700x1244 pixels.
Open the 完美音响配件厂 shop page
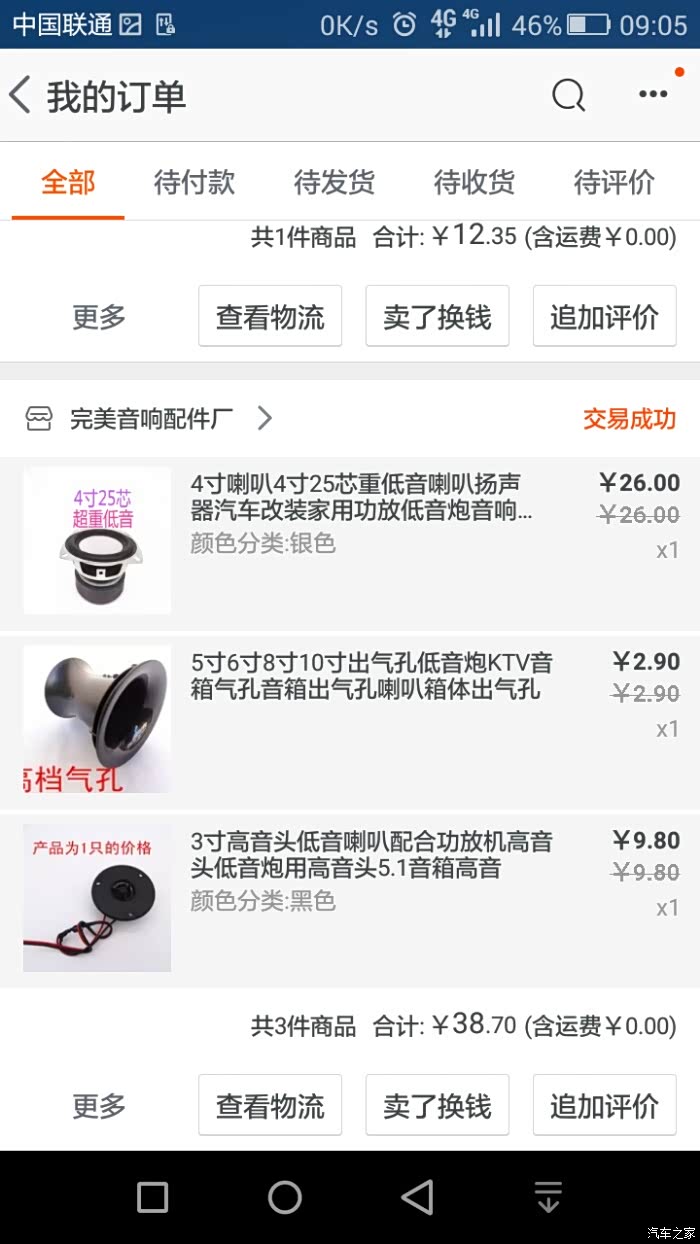[x=150, y=418]
